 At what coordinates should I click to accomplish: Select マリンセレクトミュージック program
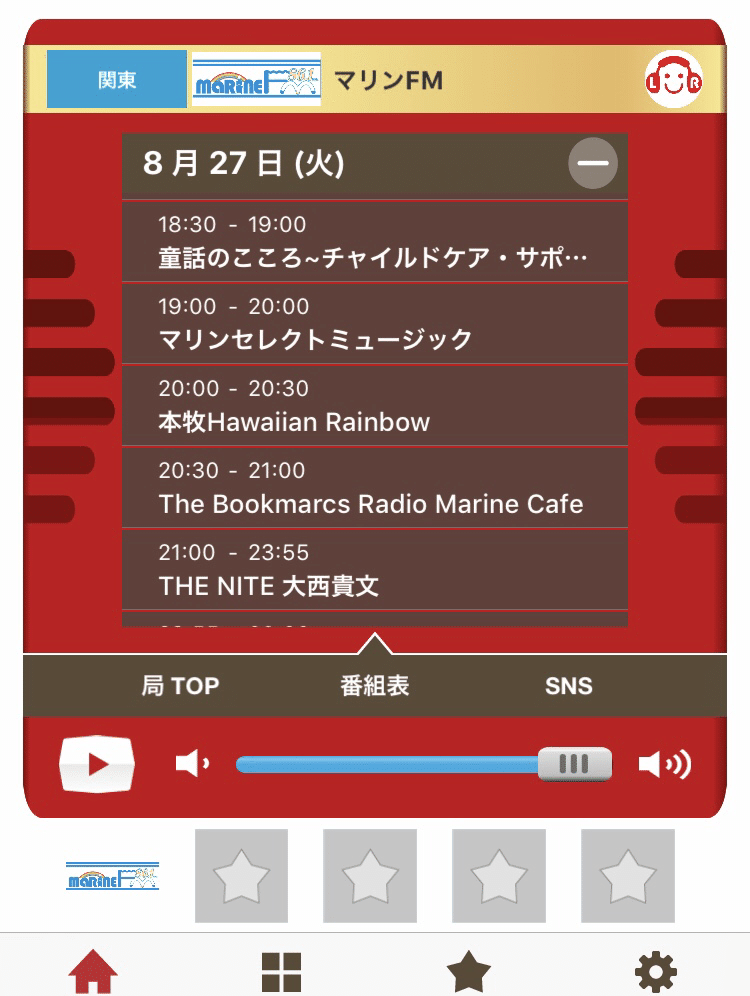click(x=374, y=324)
